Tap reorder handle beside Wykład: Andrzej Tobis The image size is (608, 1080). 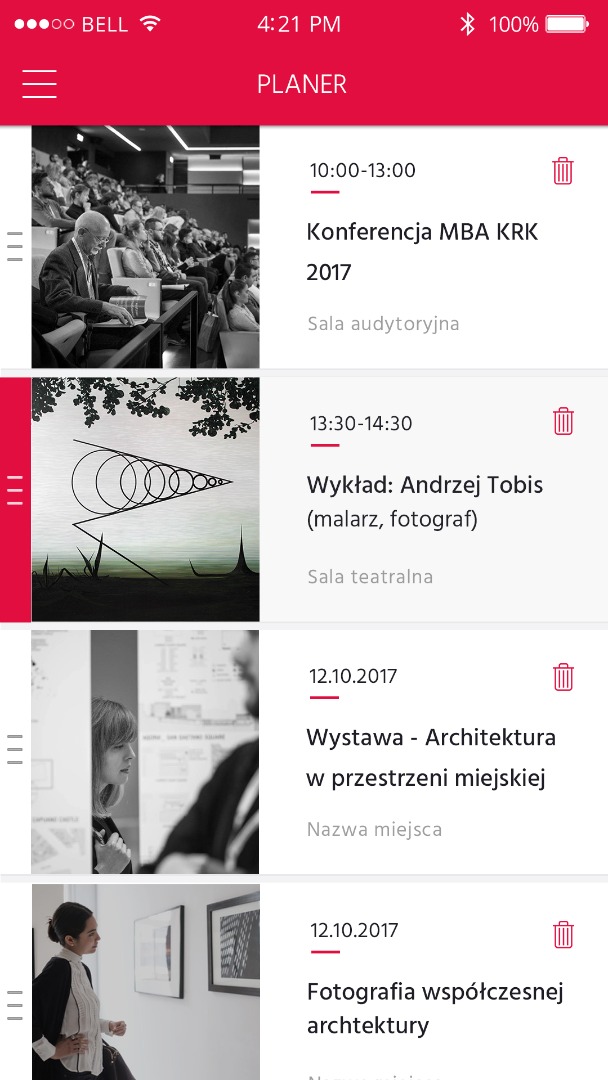pyautogui.click(x=15, y=491)
